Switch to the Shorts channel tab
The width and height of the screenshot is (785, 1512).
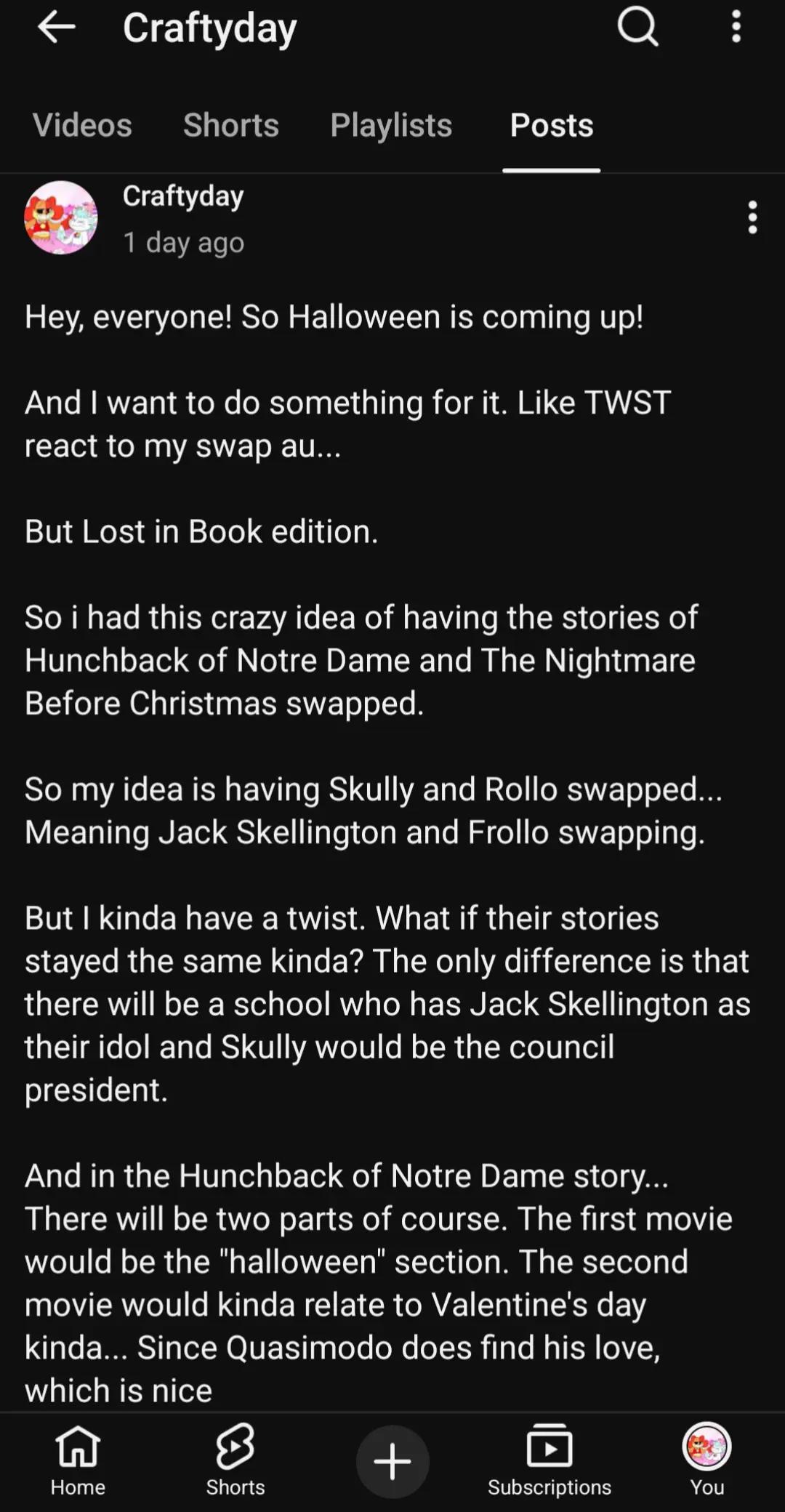231,125
